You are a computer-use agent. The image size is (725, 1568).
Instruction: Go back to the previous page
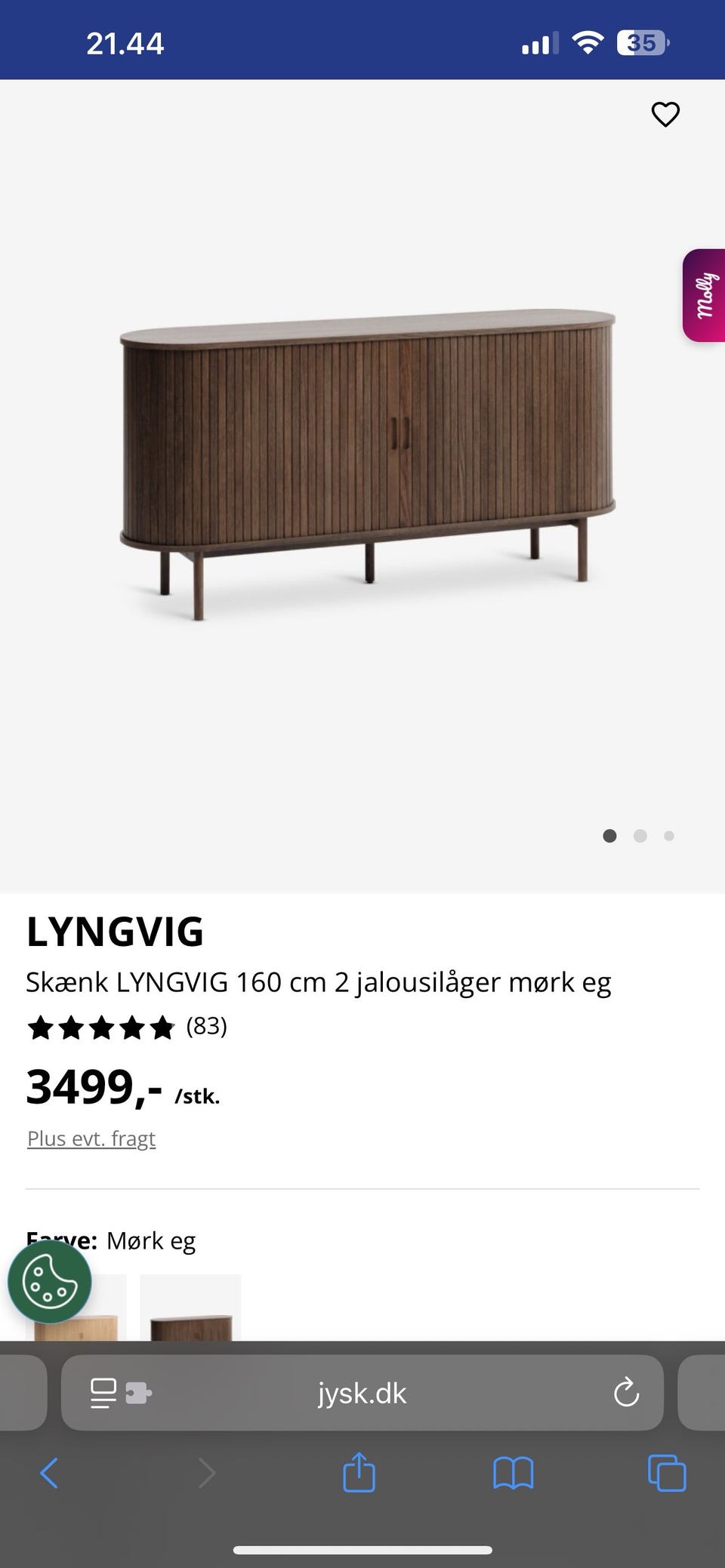(x=49, y=1473)
